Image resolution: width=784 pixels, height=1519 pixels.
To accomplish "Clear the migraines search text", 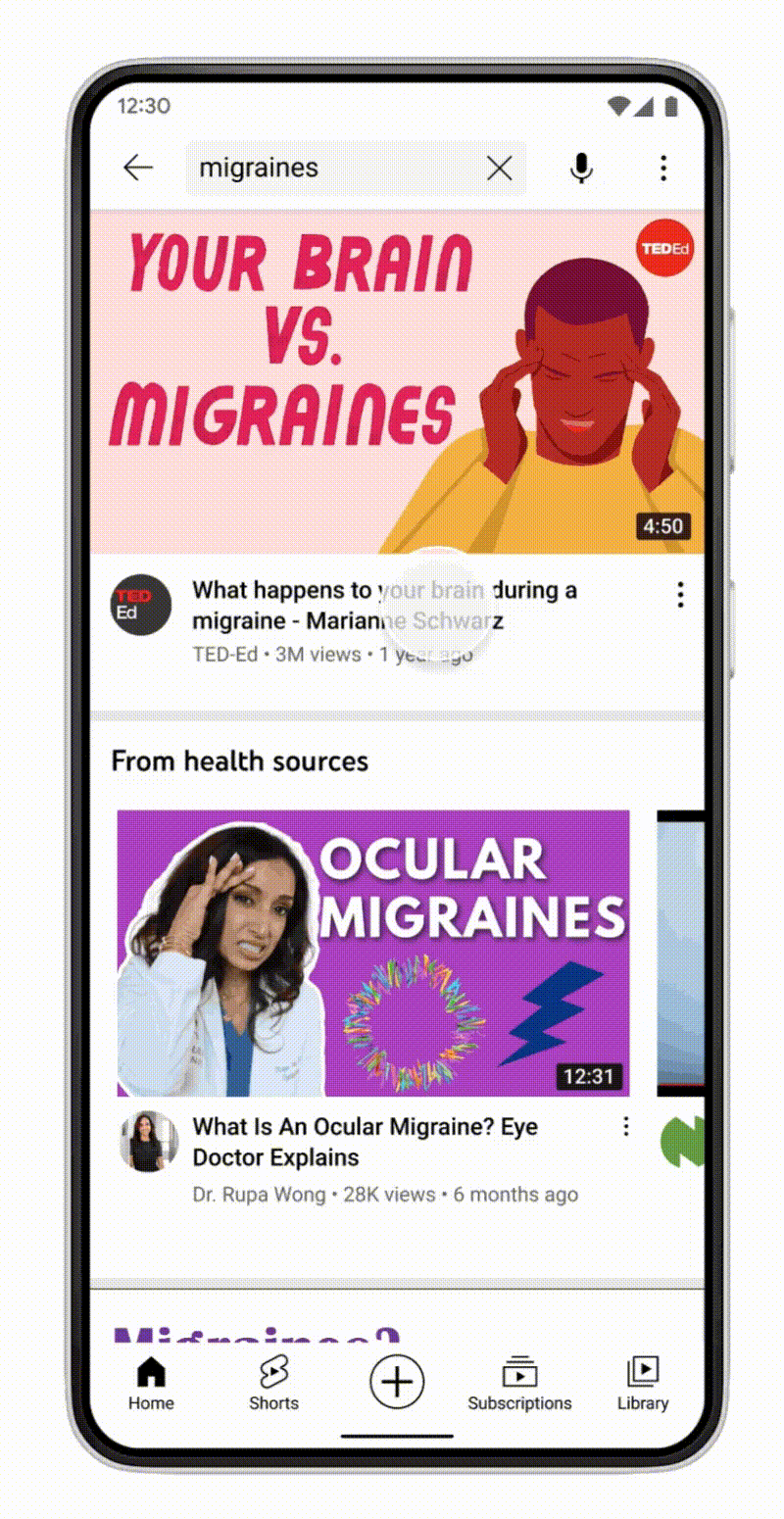I will pos(500,169).
